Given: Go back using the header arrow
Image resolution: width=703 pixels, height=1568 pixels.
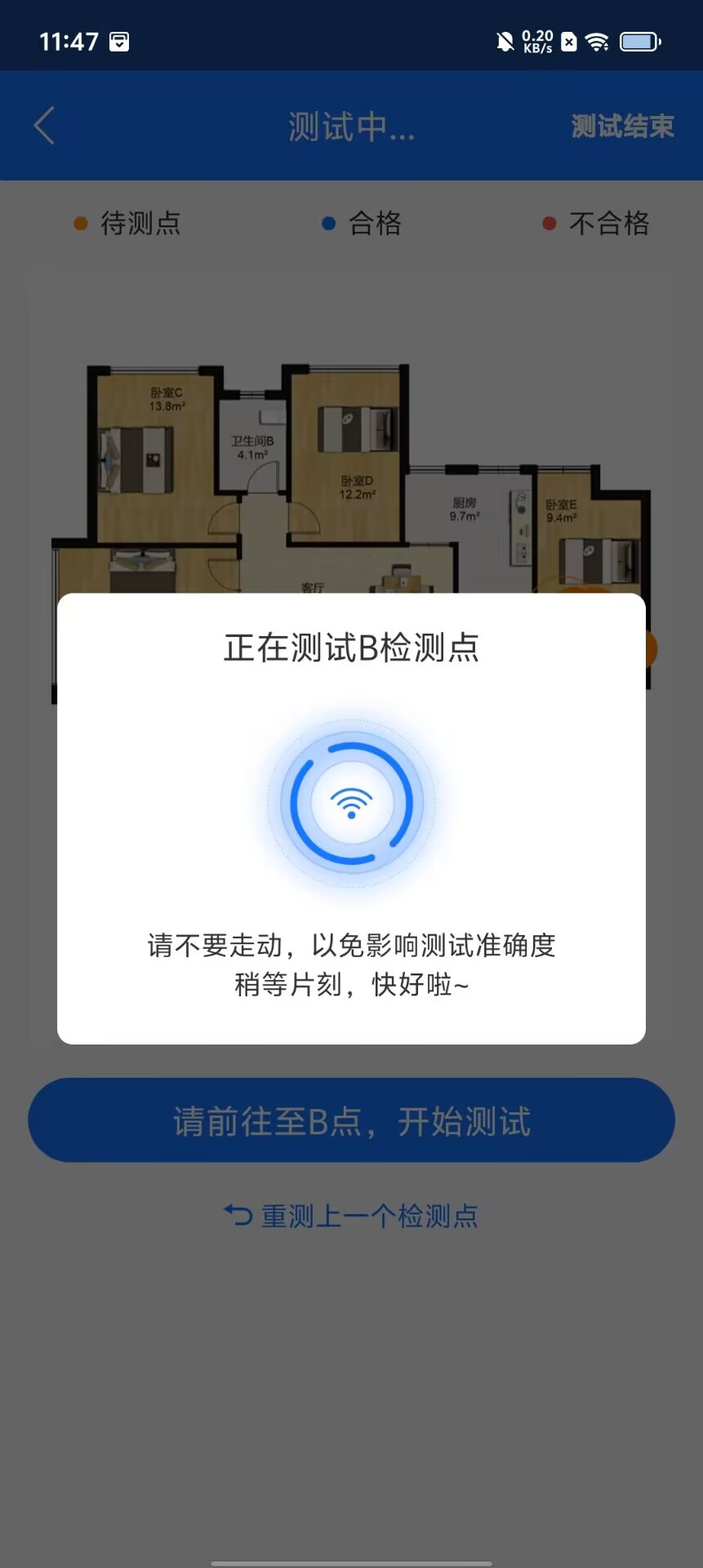Looking at the screenshot, I should [x=45, y=126].
